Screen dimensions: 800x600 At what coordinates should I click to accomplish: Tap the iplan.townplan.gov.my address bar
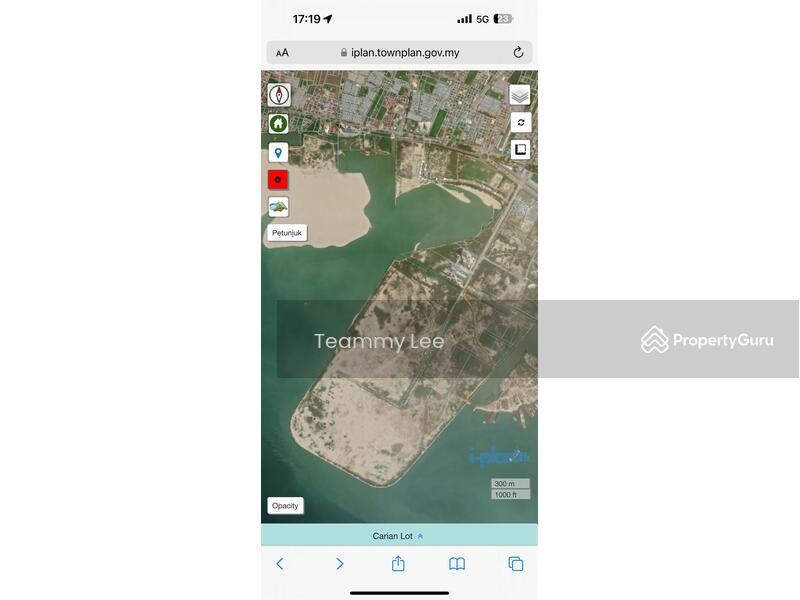tap(400, 52)
